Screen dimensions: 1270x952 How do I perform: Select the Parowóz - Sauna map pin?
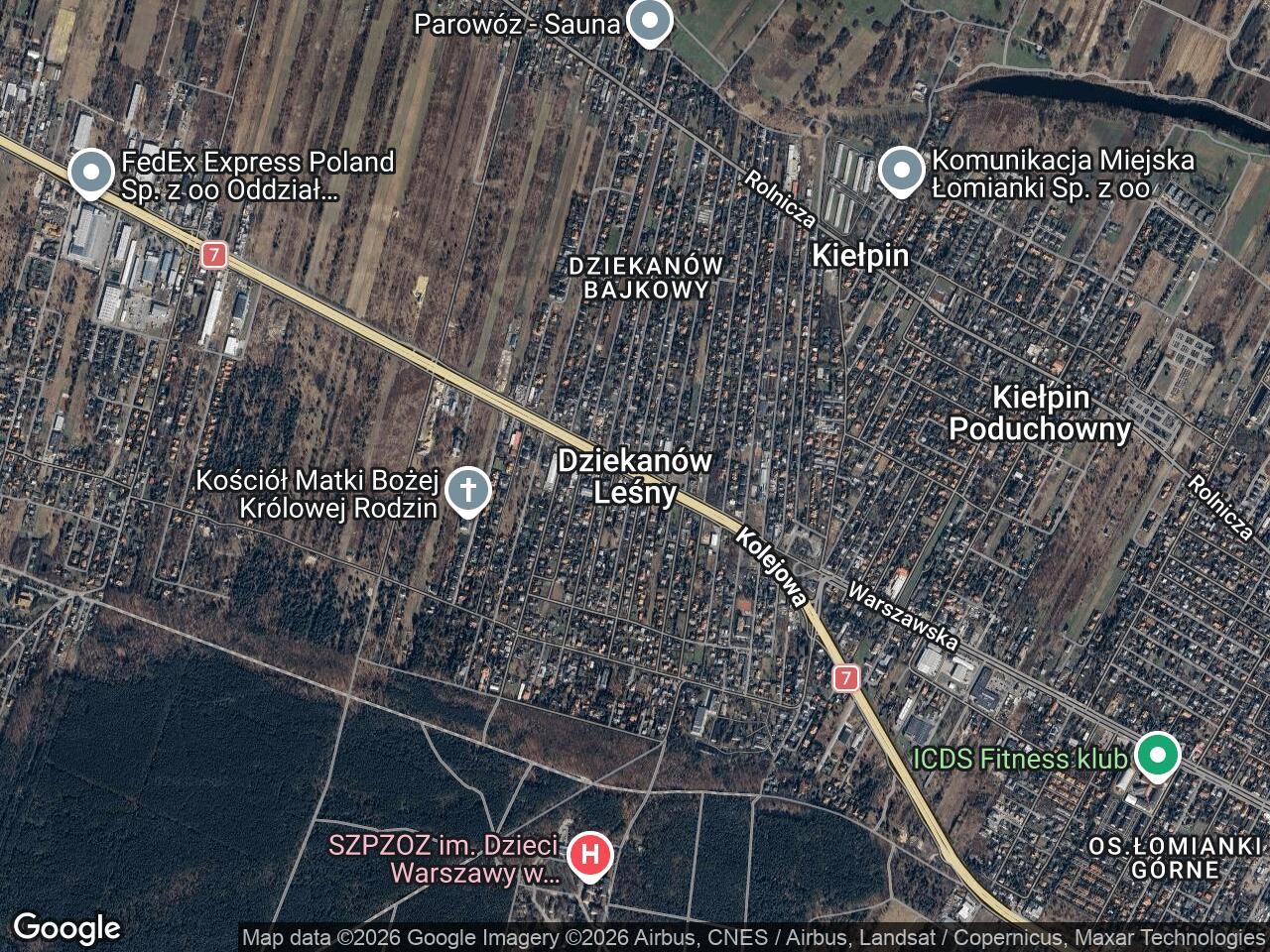click(x=650, y=21)
